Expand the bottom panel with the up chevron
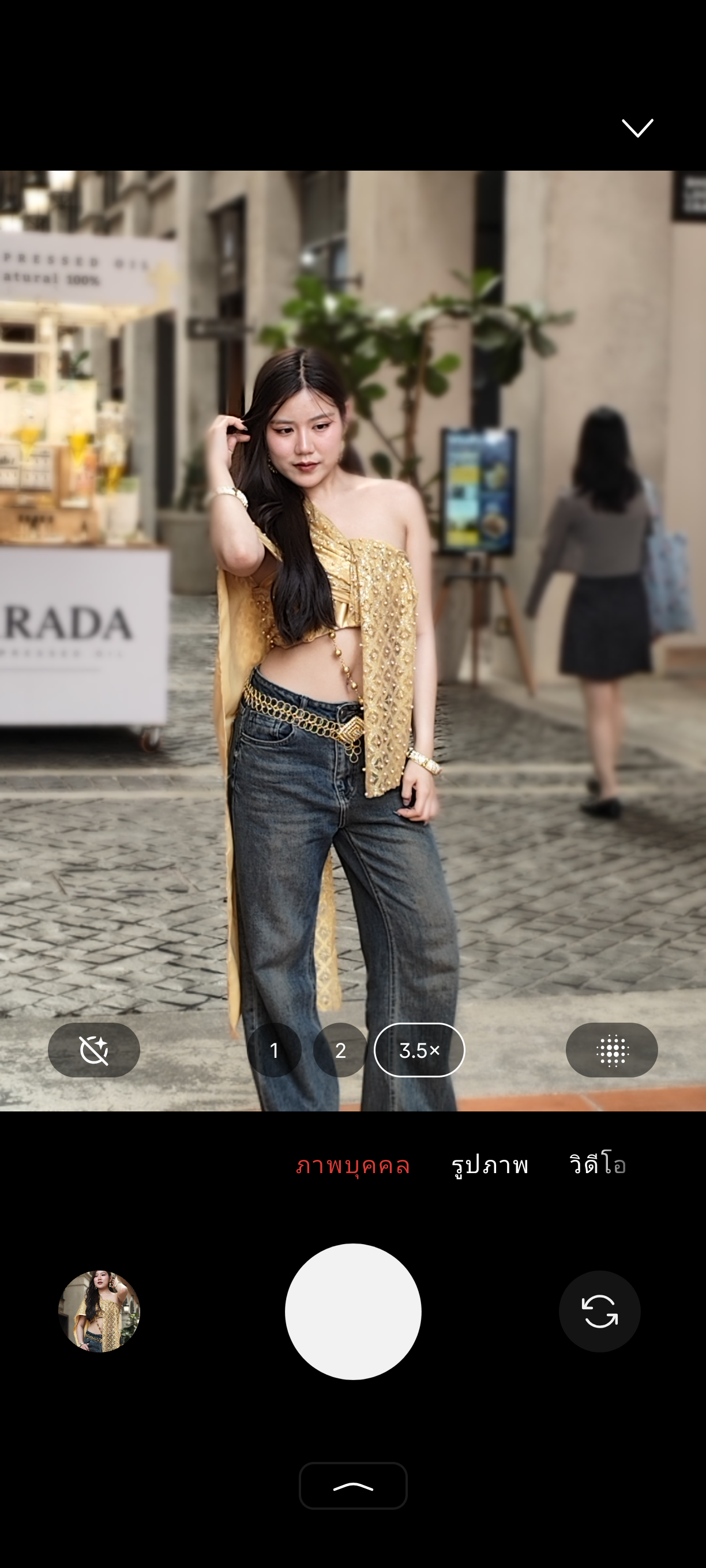The image size is (706, 1568). click(354, 1486)
